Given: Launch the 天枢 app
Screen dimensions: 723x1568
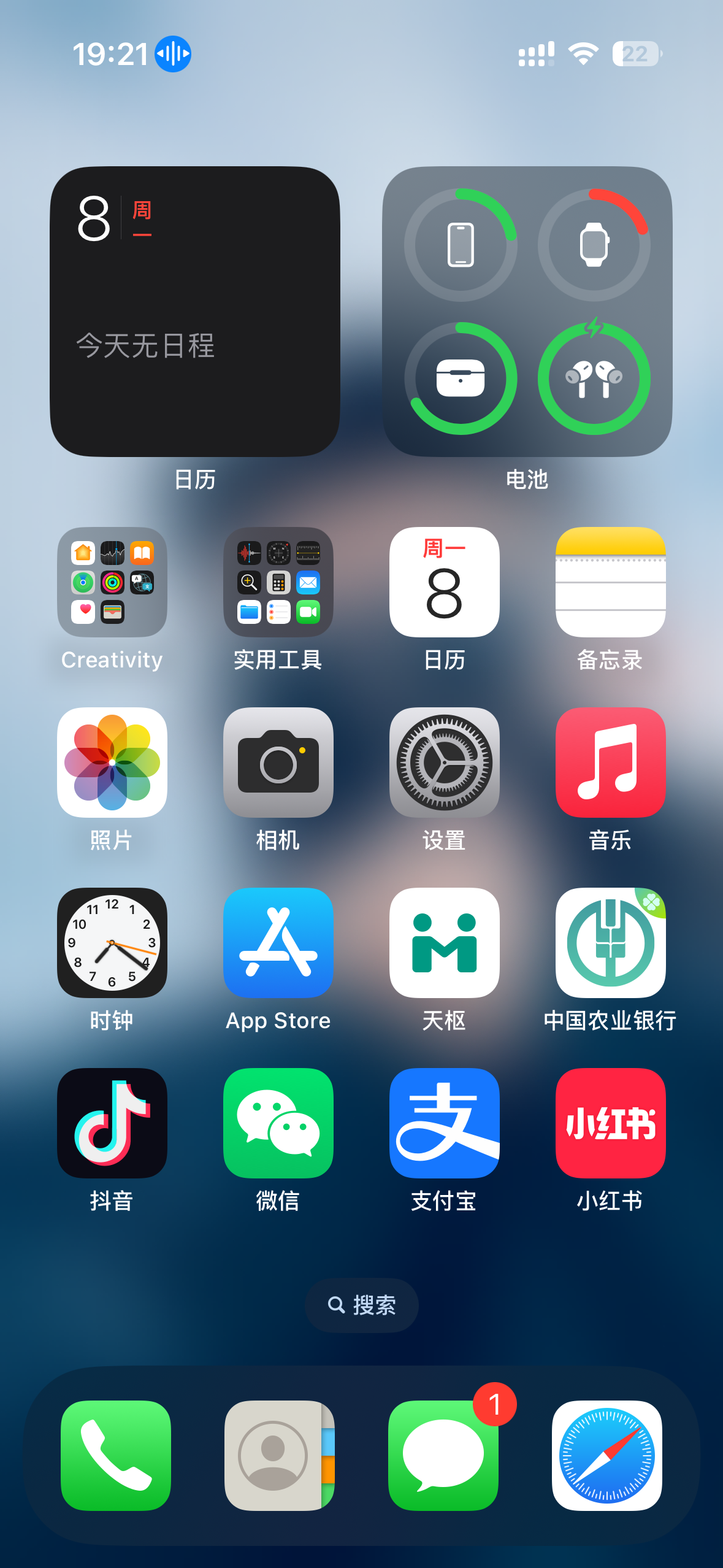Looking at the screenshot, I should tap(445, 943).
